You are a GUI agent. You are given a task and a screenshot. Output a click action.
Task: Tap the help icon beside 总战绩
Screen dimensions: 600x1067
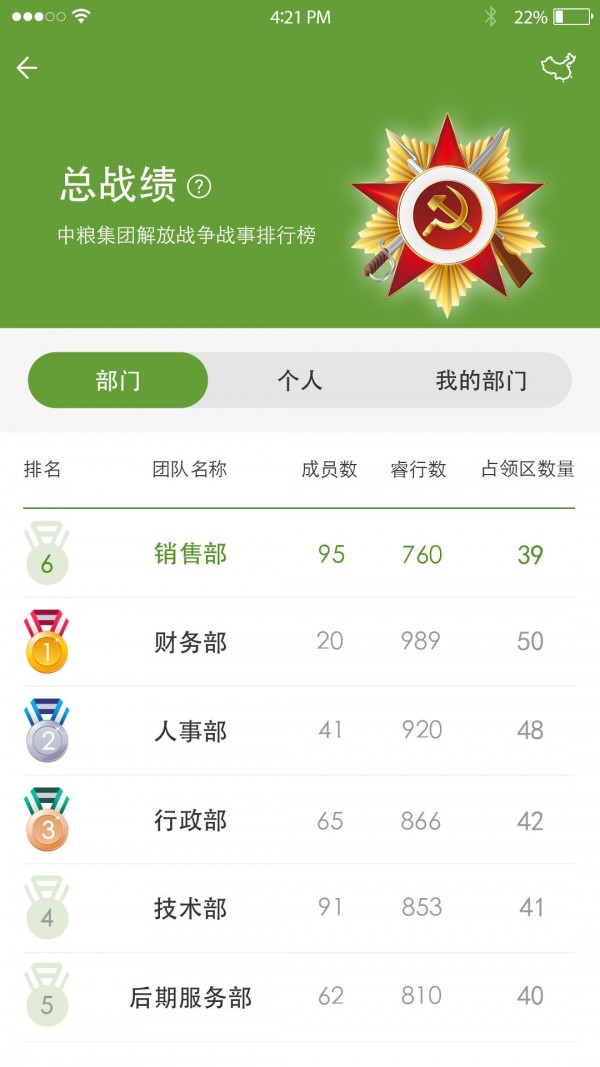[200, 186]
